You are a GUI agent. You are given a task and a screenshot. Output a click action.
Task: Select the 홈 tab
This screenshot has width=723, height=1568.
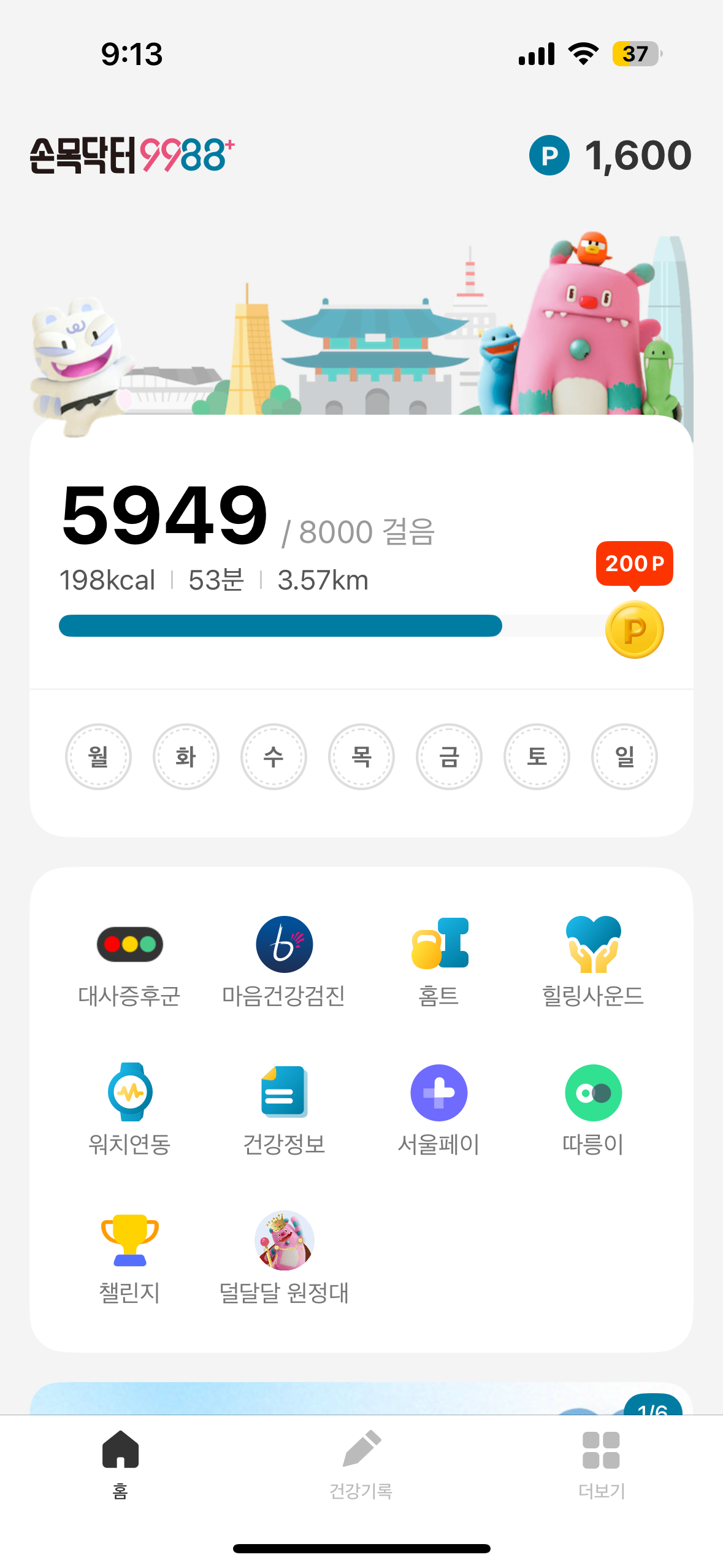point(120,1464)
